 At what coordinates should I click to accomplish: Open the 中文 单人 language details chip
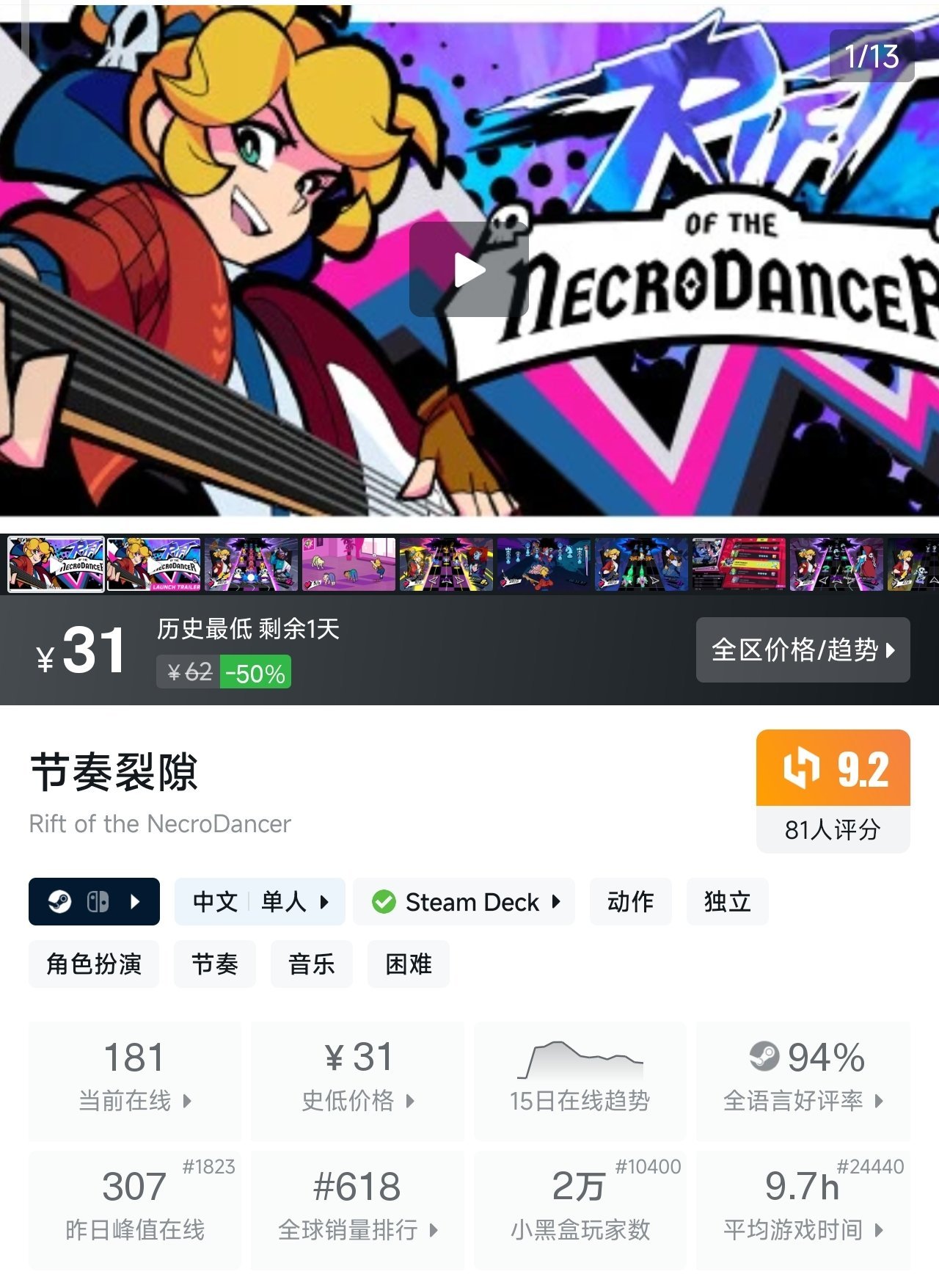260,901
